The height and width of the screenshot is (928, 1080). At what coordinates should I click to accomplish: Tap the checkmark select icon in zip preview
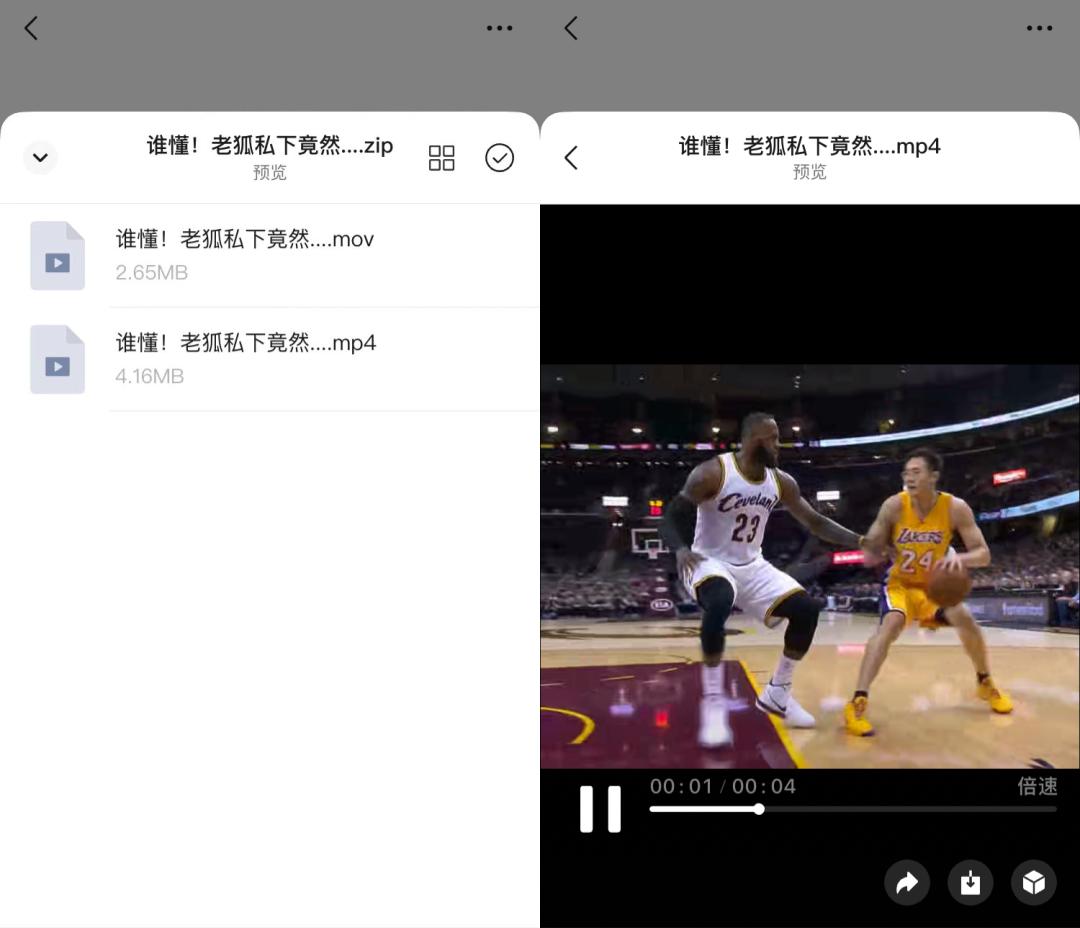tap(499, 158)
